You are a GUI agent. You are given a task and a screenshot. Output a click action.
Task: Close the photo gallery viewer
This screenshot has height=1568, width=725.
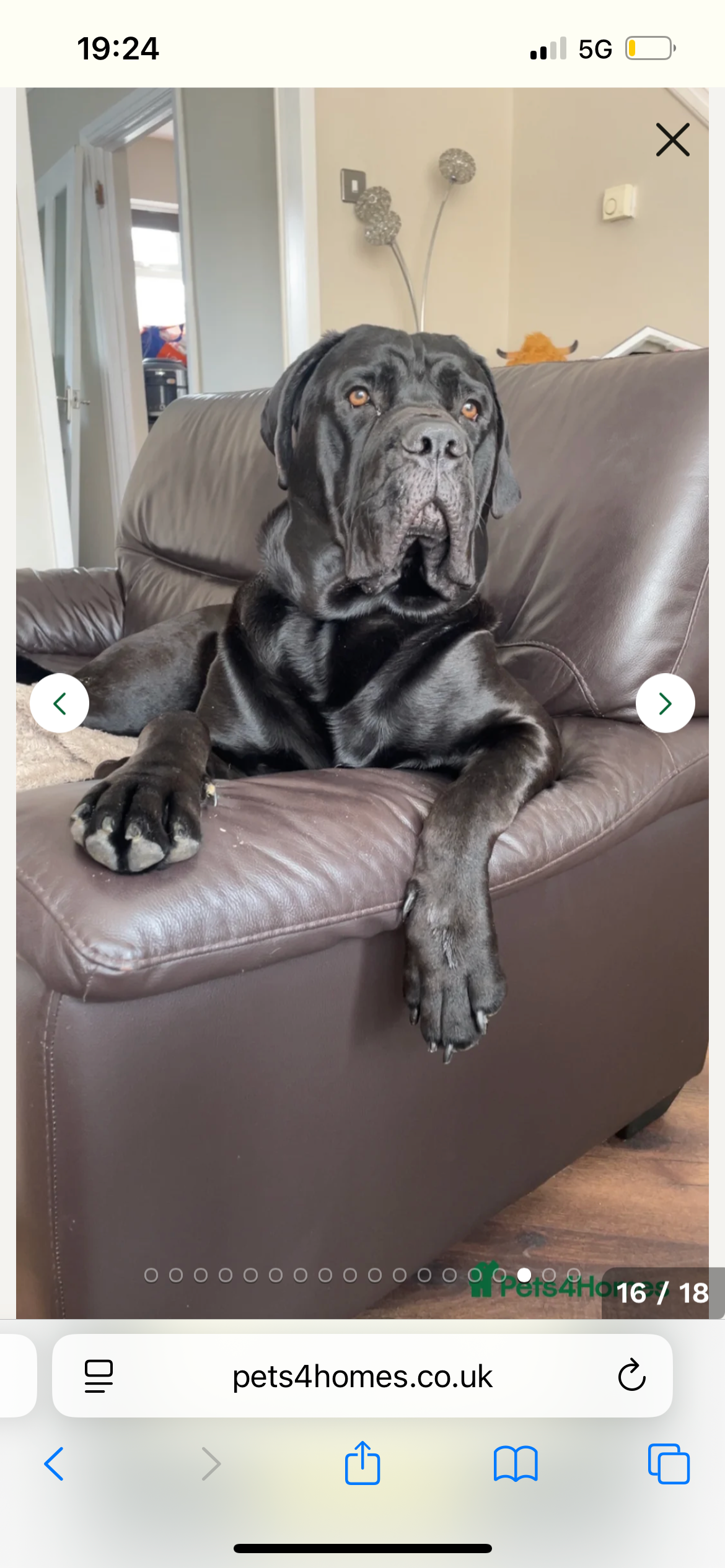(x=672, y=139)
